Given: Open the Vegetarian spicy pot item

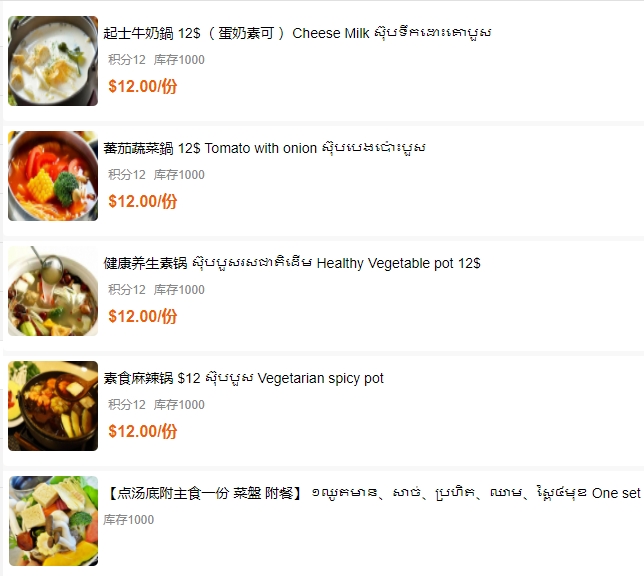Looking at the screenshot, I should (244, 378).
